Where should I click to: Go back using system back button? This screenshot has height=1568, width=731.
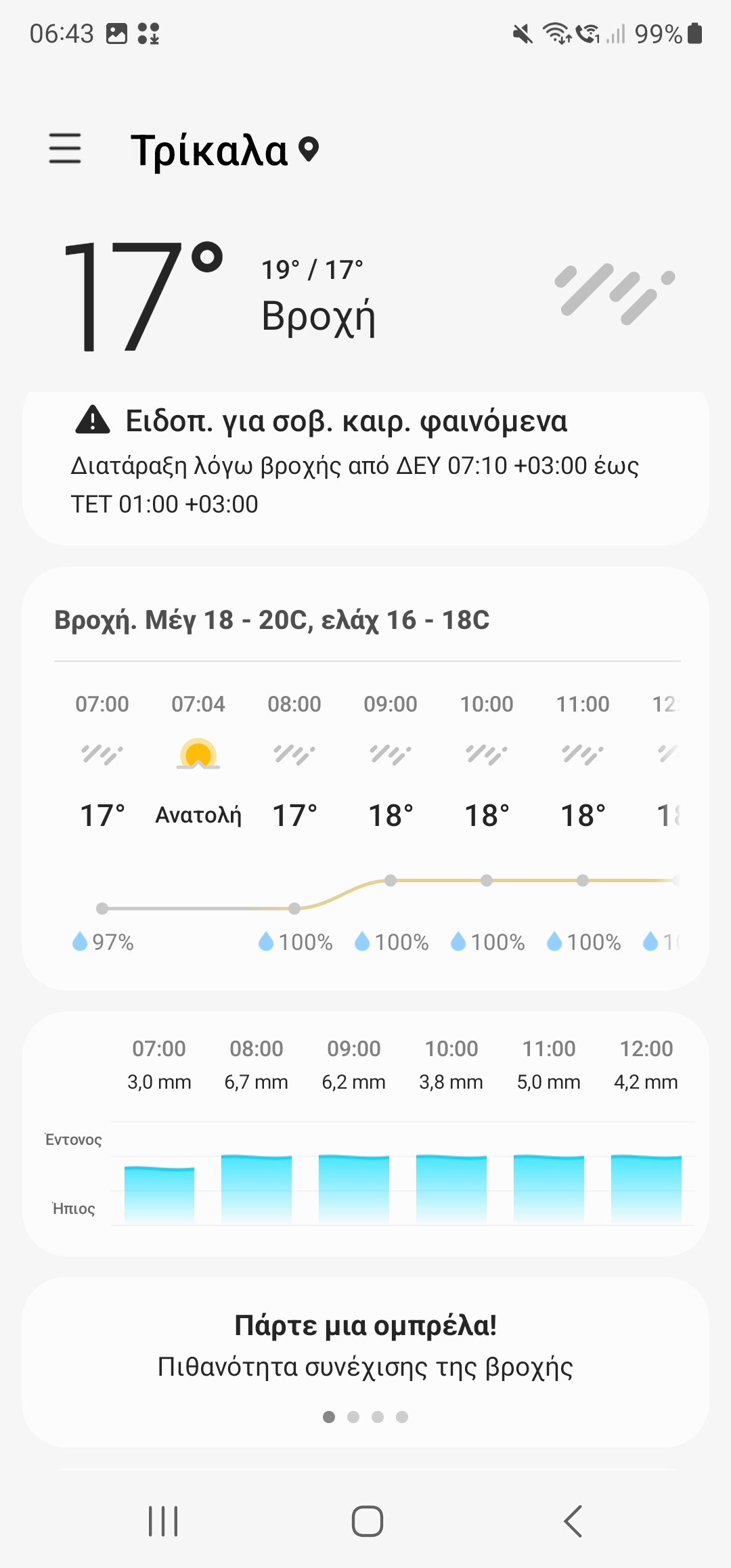tap(573, 1521)
